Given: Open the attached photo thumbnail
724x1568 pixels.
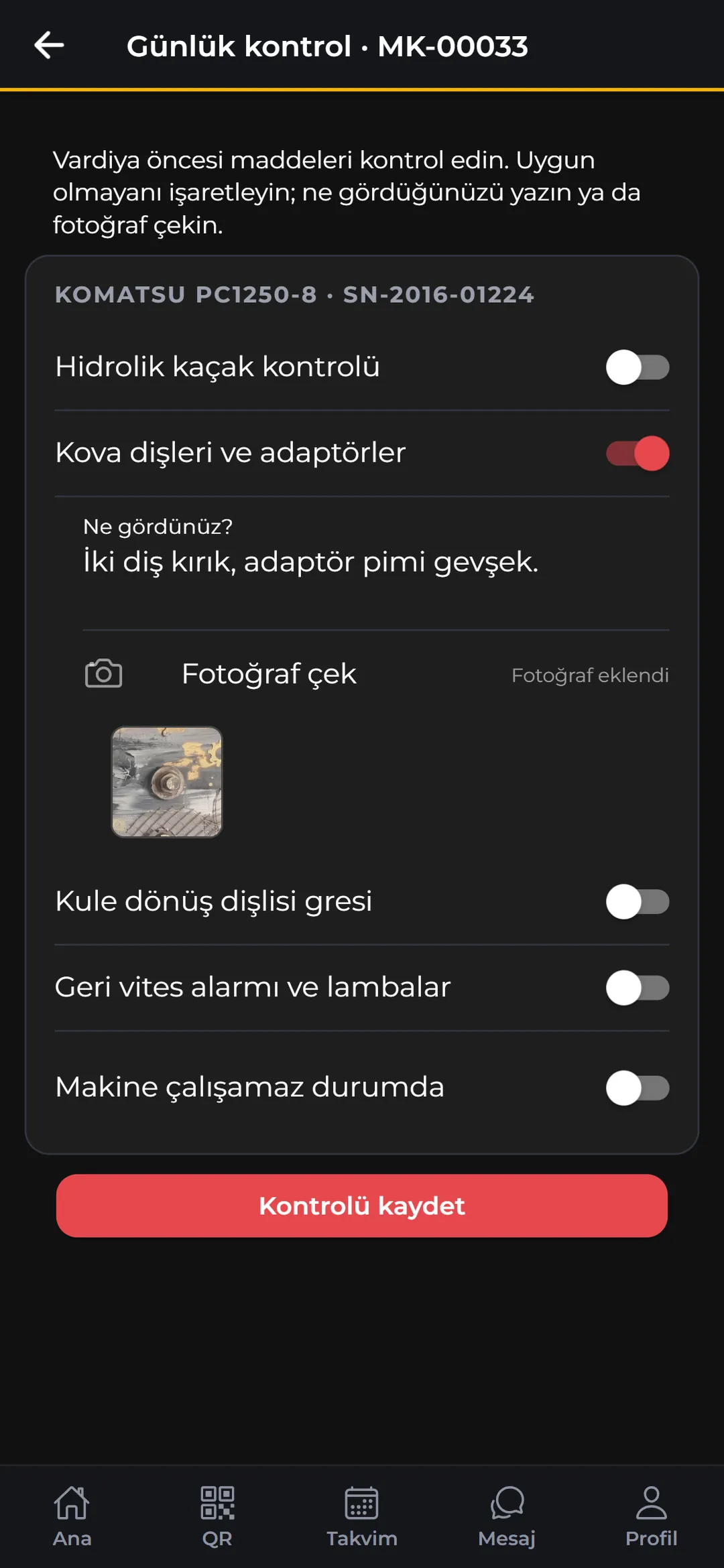Looking at the screenshot, I should coord(167,782).
